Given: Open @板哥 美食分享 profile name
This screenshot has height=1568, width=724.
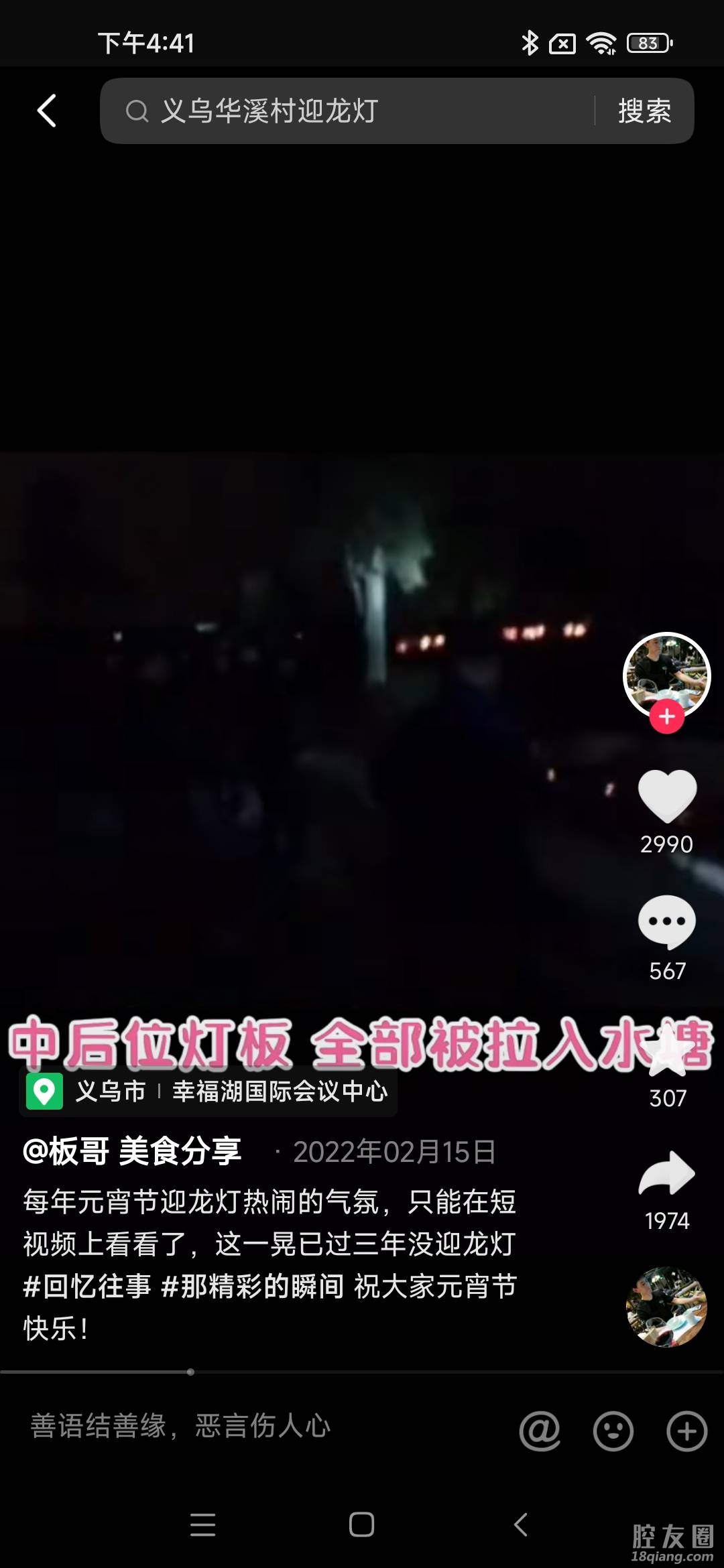Looking at the screenshot, I should coord(132,1152).
